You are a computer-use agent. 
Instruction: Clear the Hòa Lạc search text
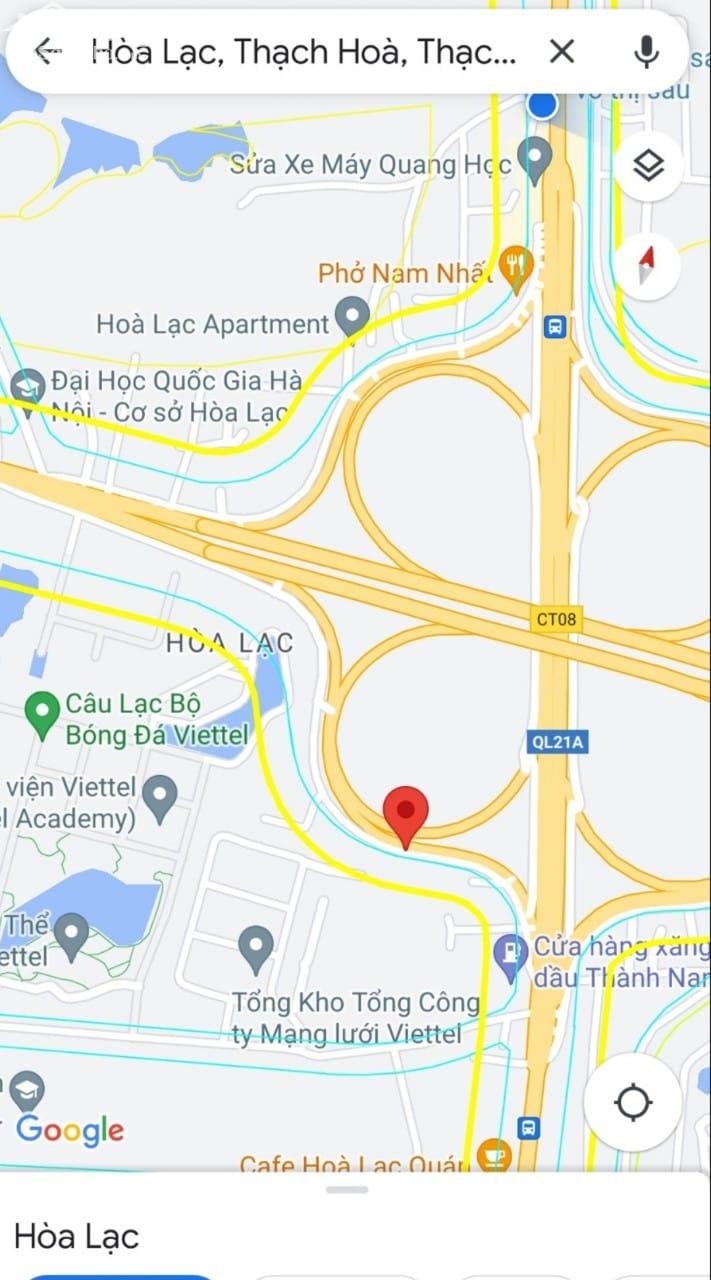562,51
